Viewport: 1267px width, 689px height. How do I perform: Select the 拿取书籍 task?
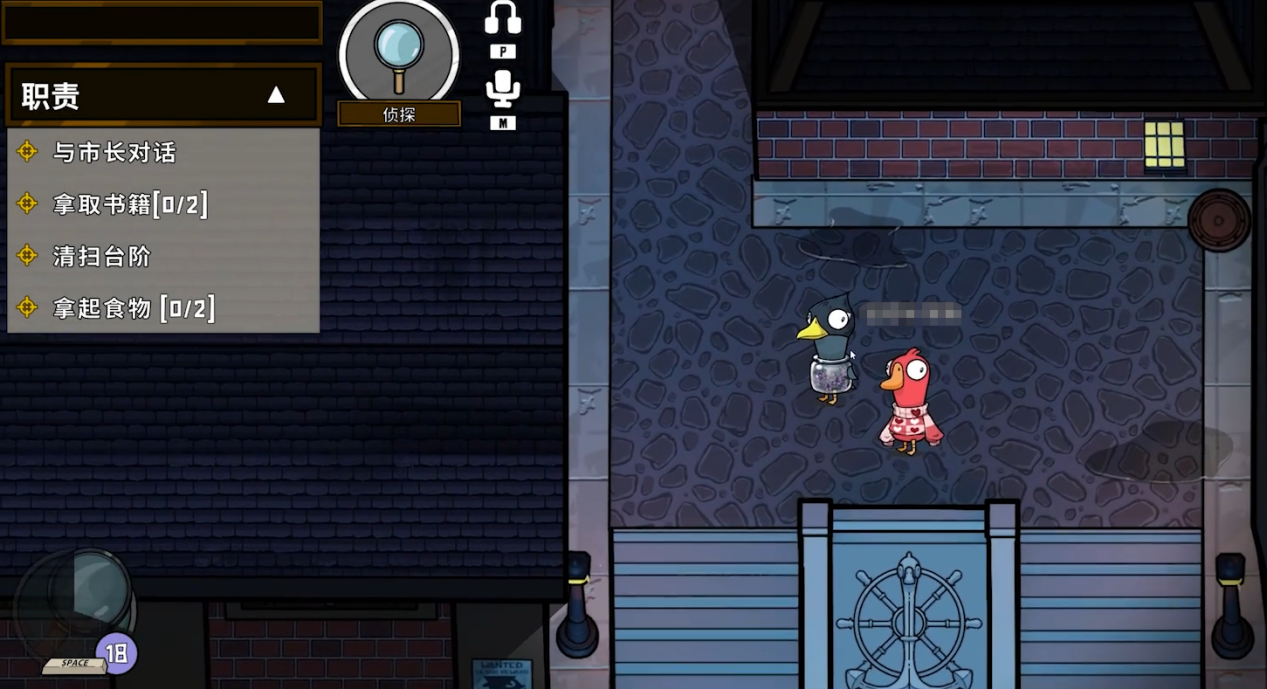(130, 205)
